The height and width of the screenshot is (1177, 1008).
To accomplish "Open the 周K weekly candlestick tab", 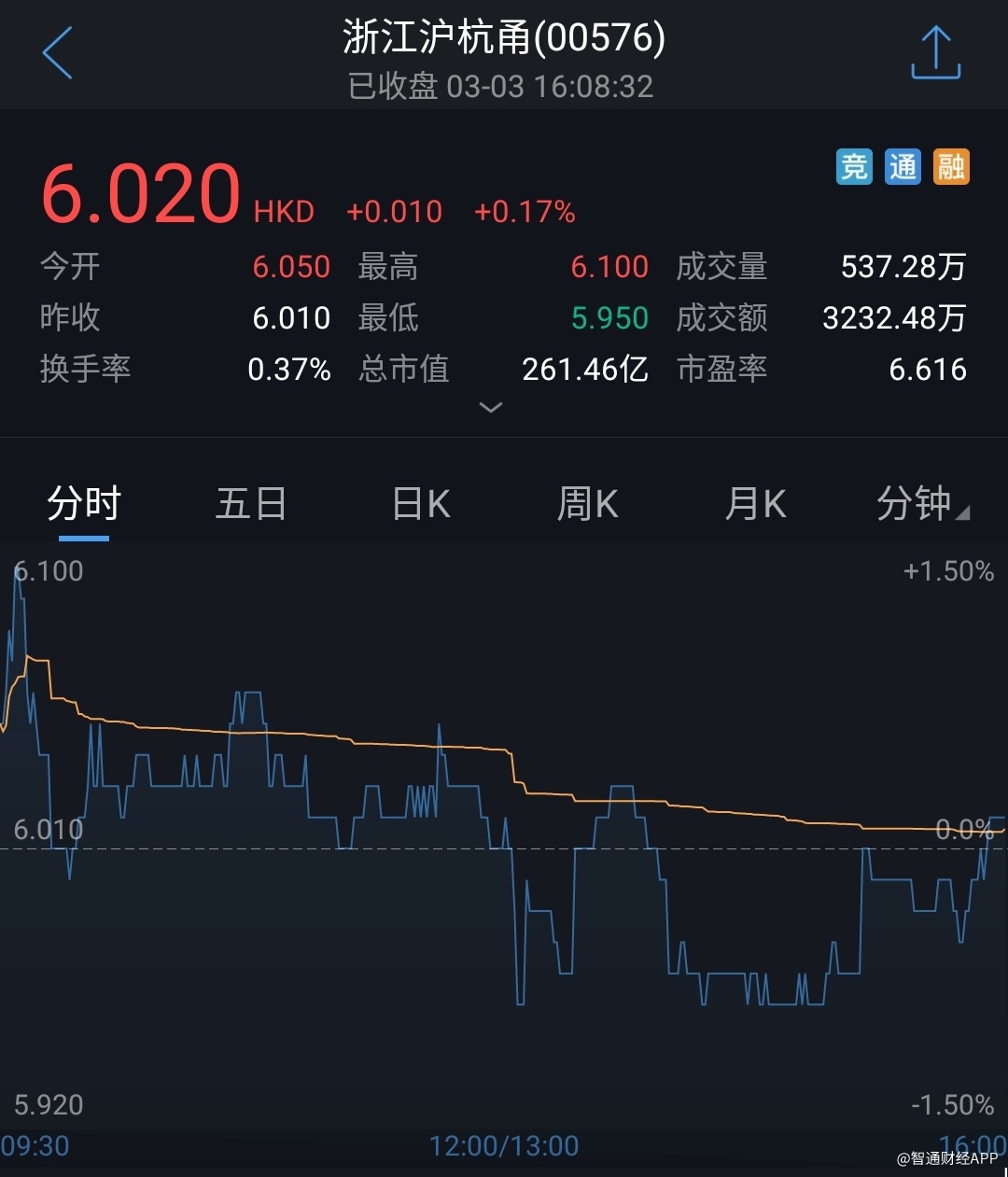I will tap(587, 505).
